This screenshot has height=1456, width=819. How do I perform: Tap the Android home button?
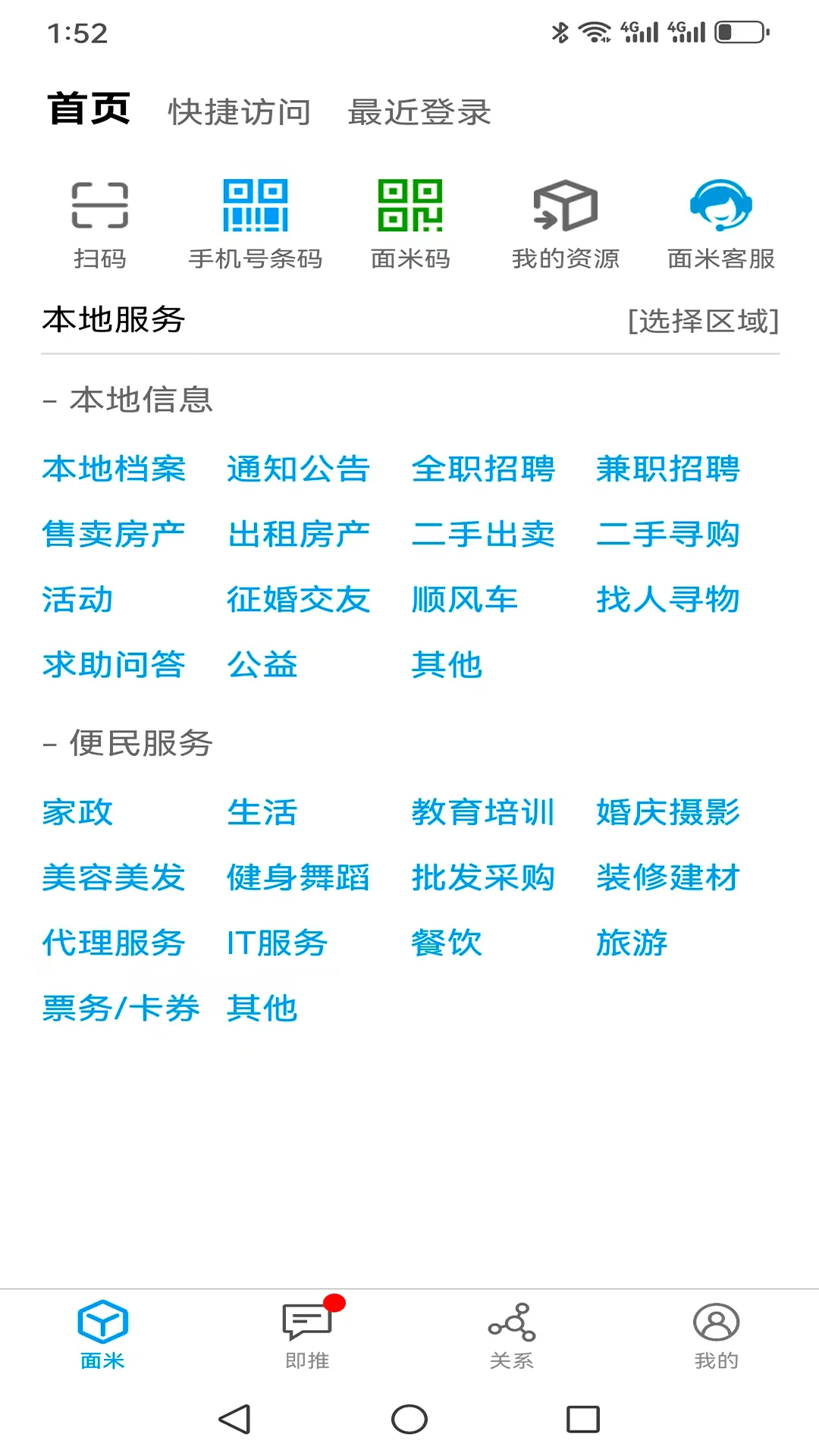[x=409, y=1422]
